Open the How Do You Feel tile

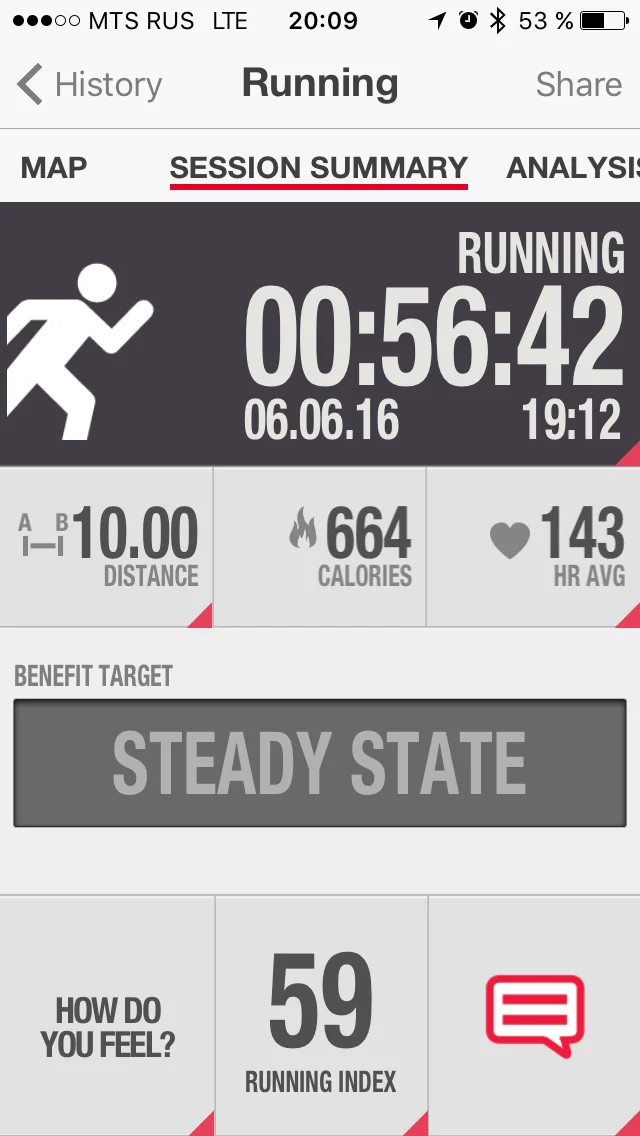(107, 1026)
